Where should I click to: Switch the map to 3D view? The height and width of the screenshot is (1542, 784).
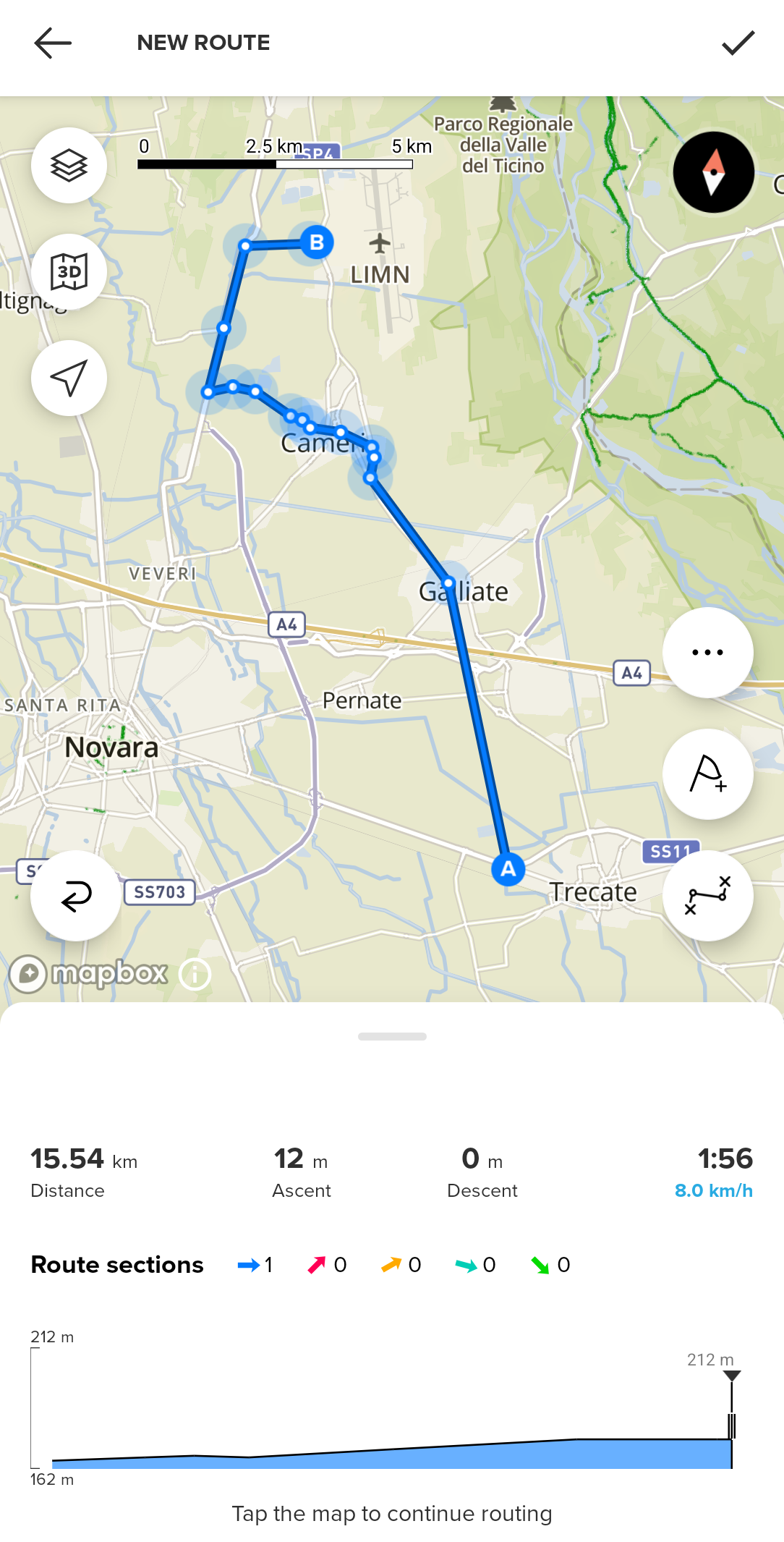point(69,272)
